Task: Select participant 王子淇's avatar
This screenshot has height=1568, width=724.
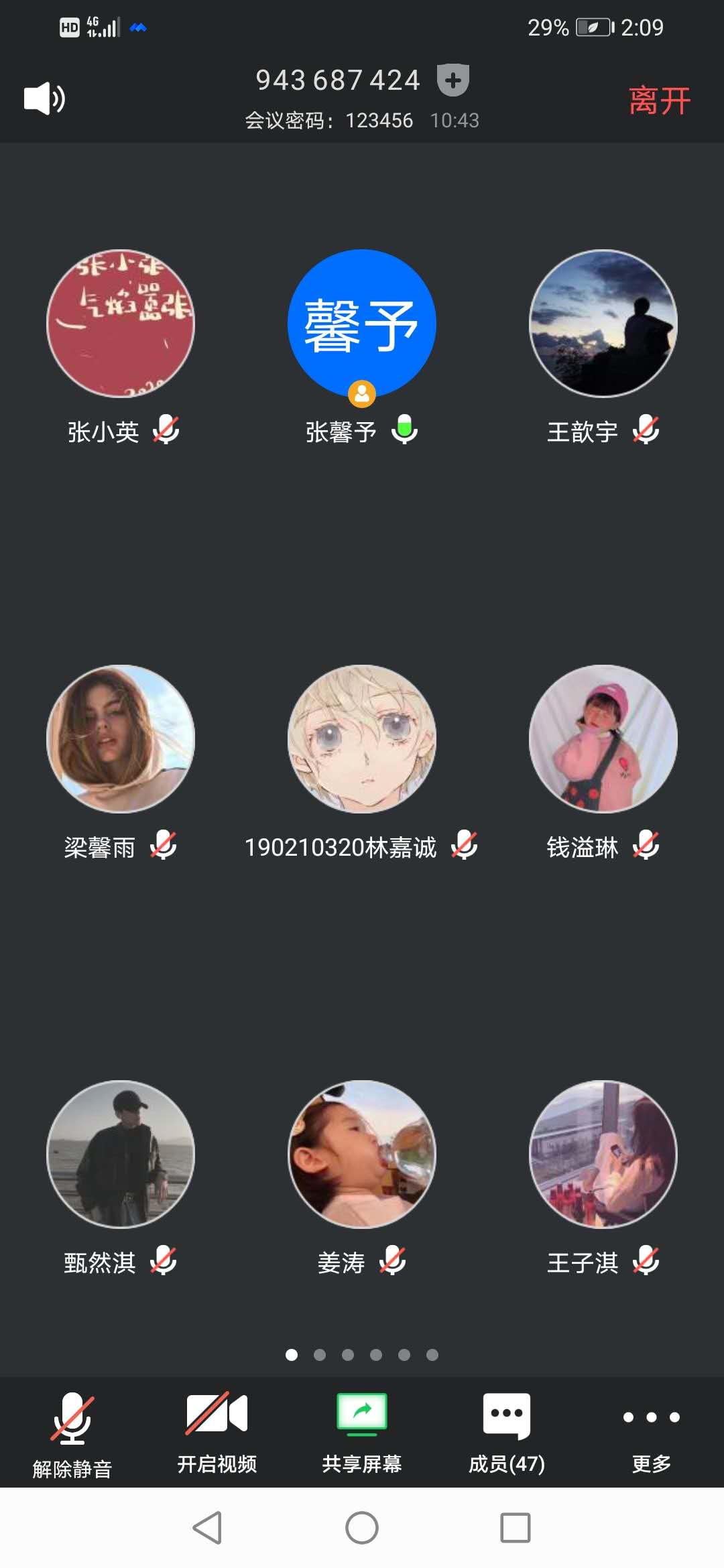Action: coord(603,1155)
